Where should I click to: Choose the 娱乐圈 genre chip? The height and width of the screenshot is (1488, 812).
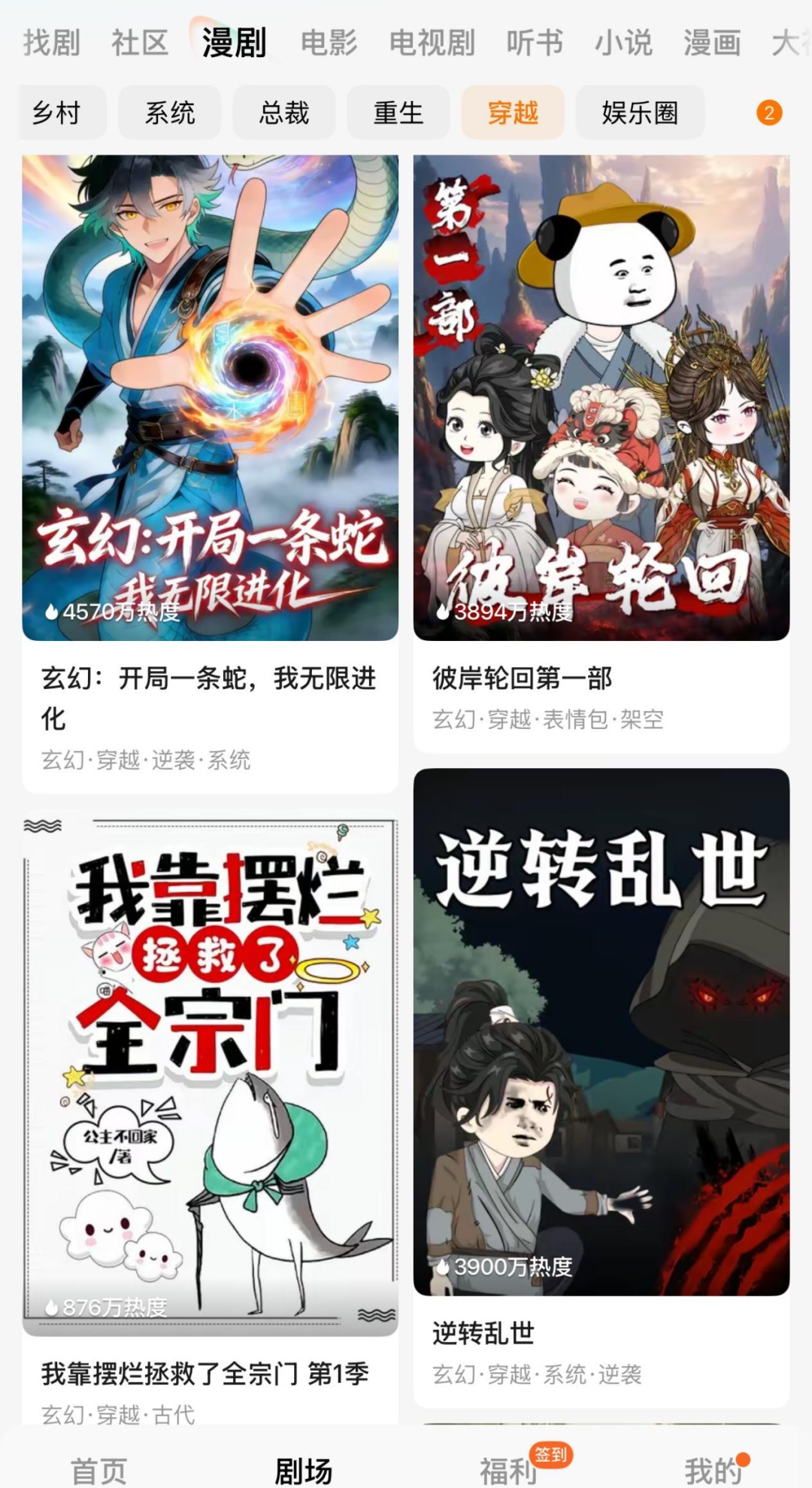(640, 113)
